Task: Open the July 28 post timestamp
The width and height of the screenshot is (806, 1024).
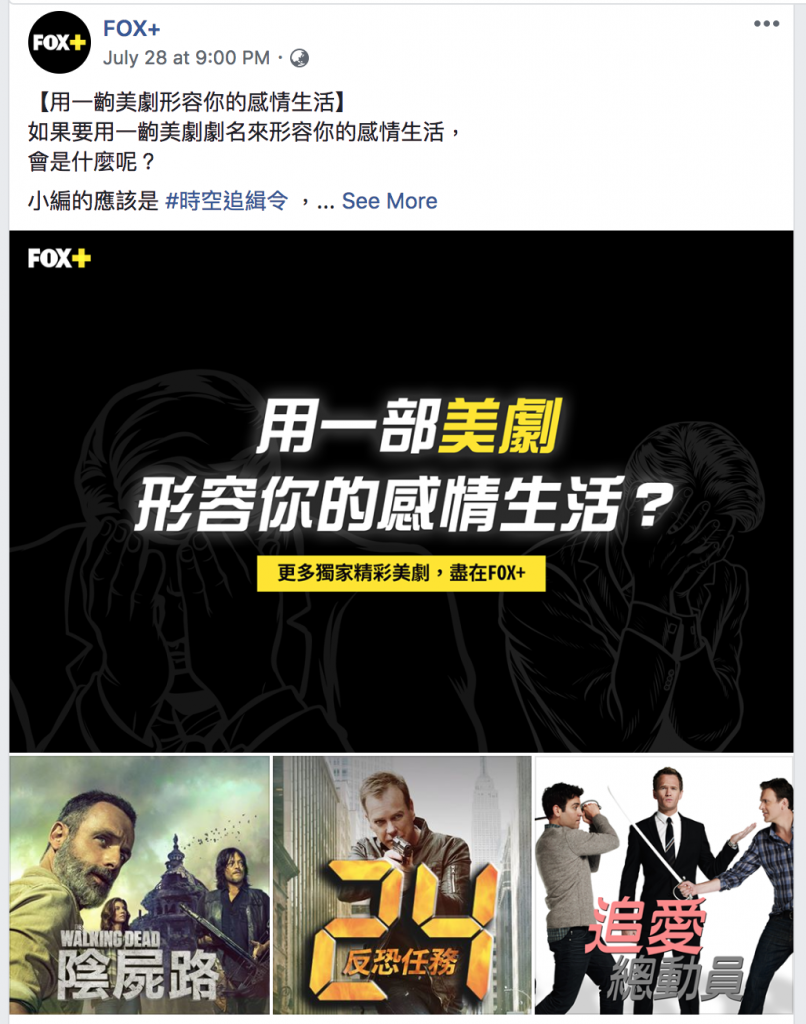Action: (x=186, y=57)
